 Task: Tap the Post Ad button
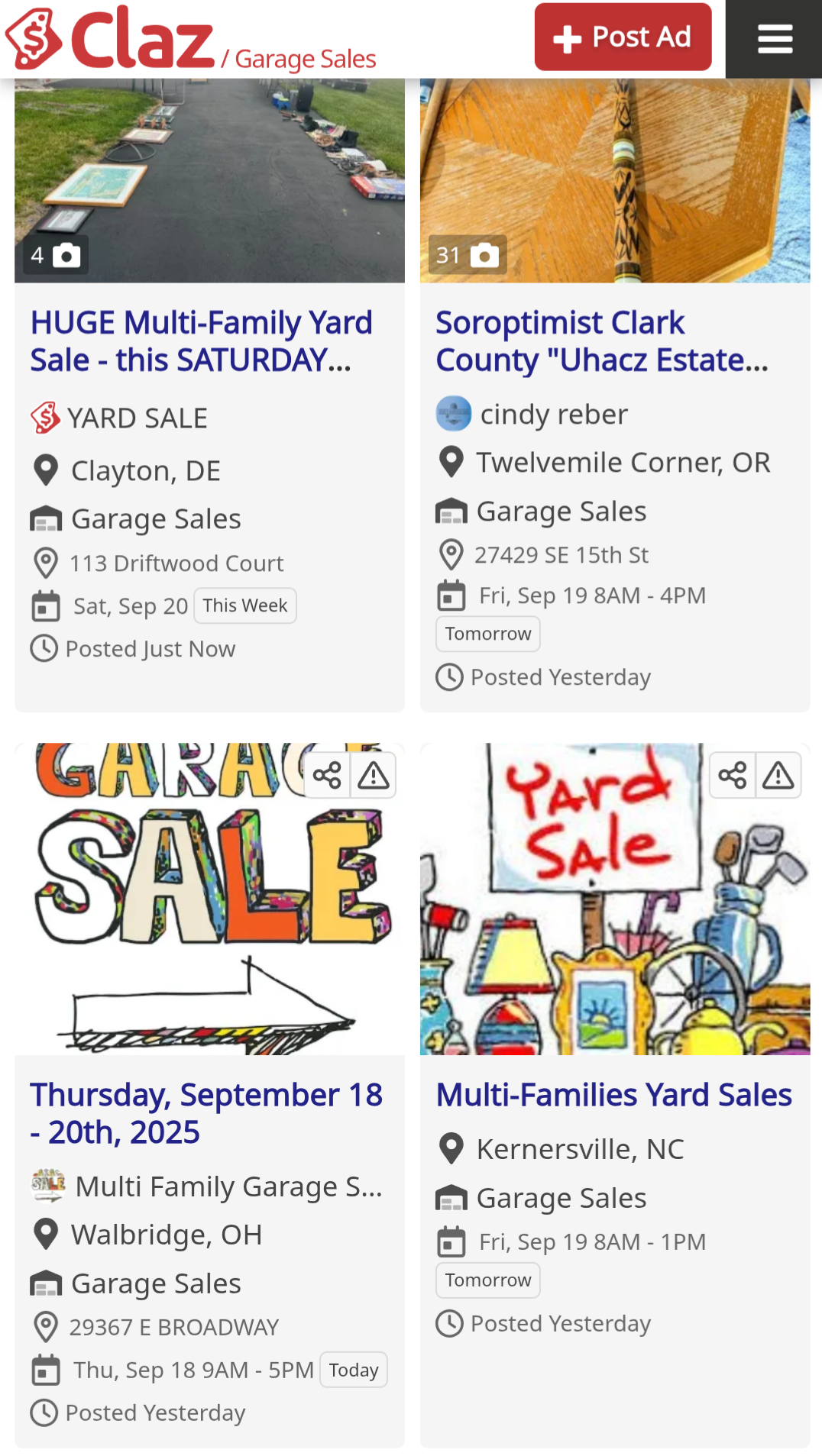[623, 37]
